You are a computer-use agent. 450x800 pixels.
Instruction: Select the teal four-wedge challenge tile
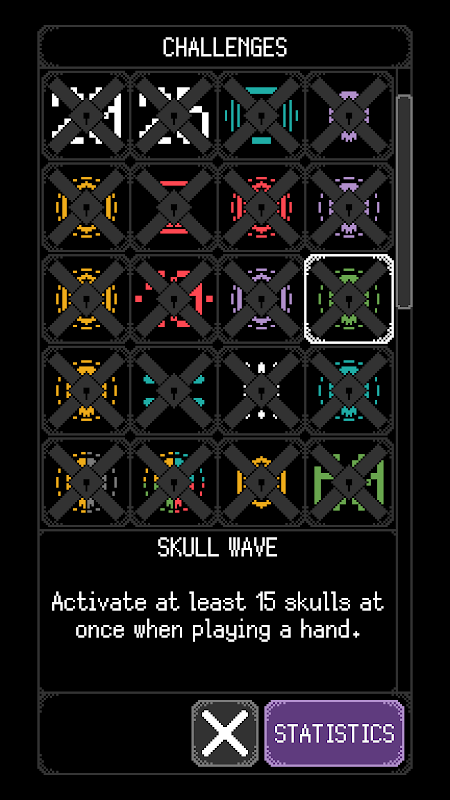pyautogui.click(x=173, y=391)
